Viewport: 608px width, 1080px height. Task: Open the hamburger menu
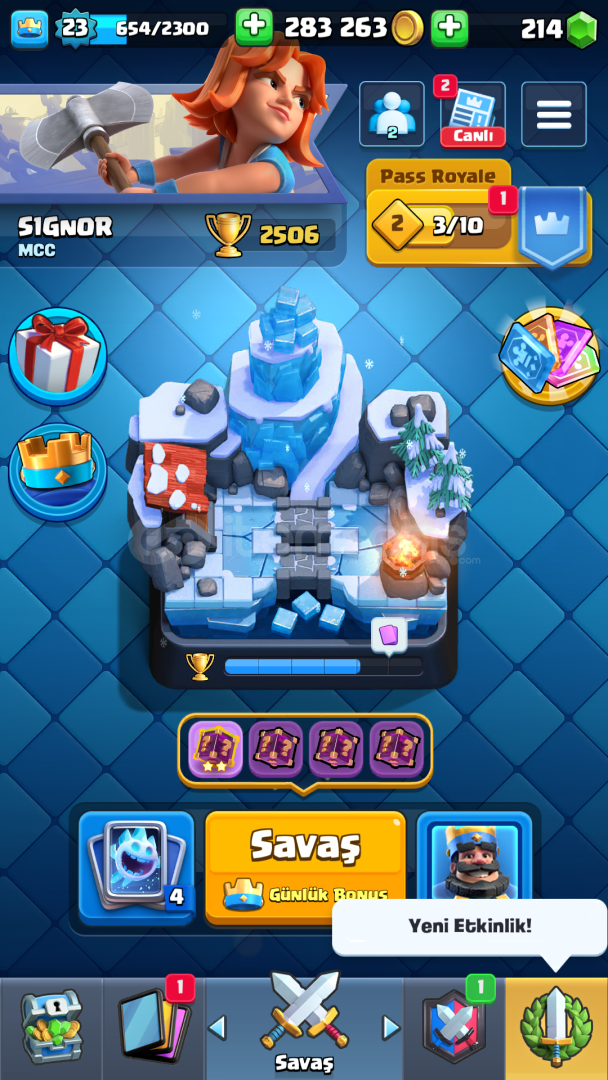[554, 114]
